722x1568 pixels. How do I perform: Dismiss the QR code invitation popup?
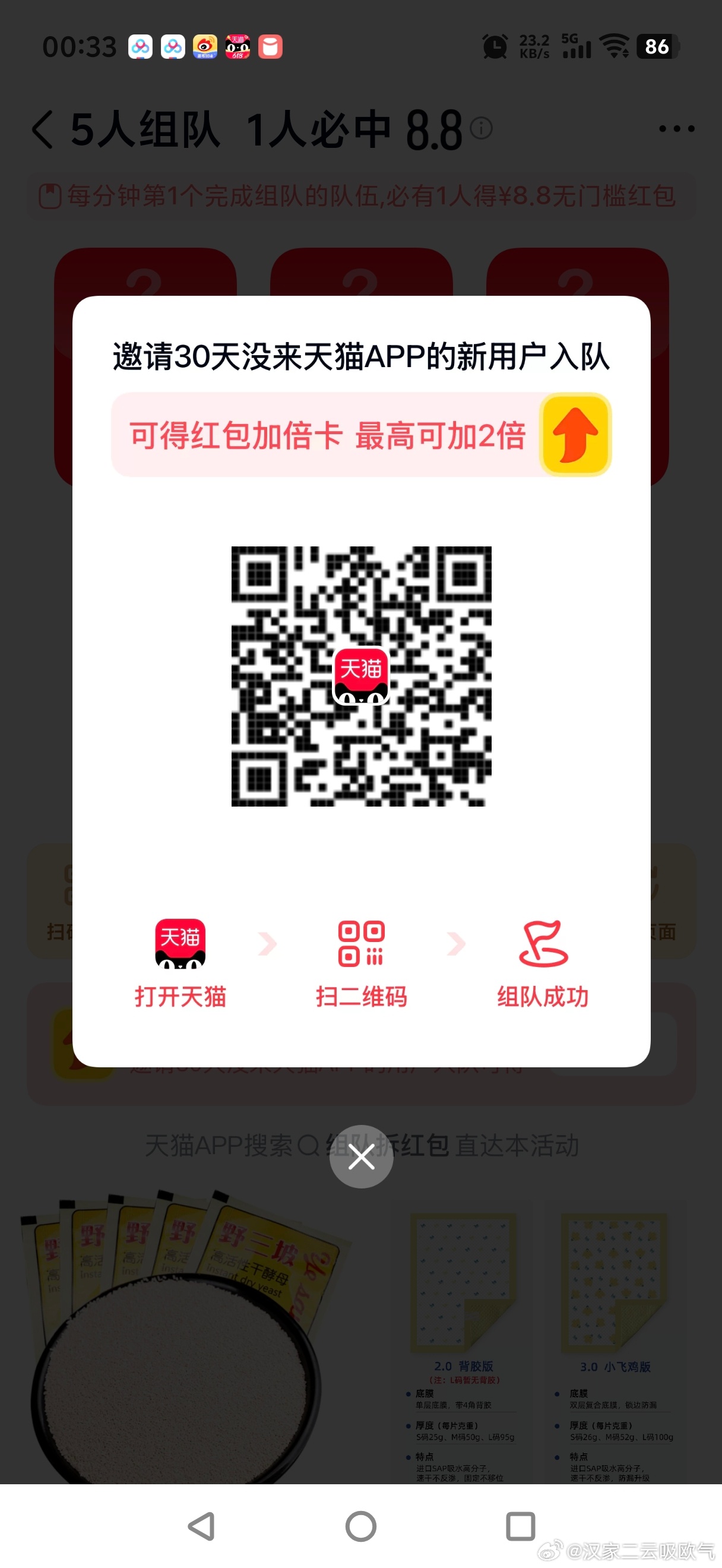point(362,1156)
